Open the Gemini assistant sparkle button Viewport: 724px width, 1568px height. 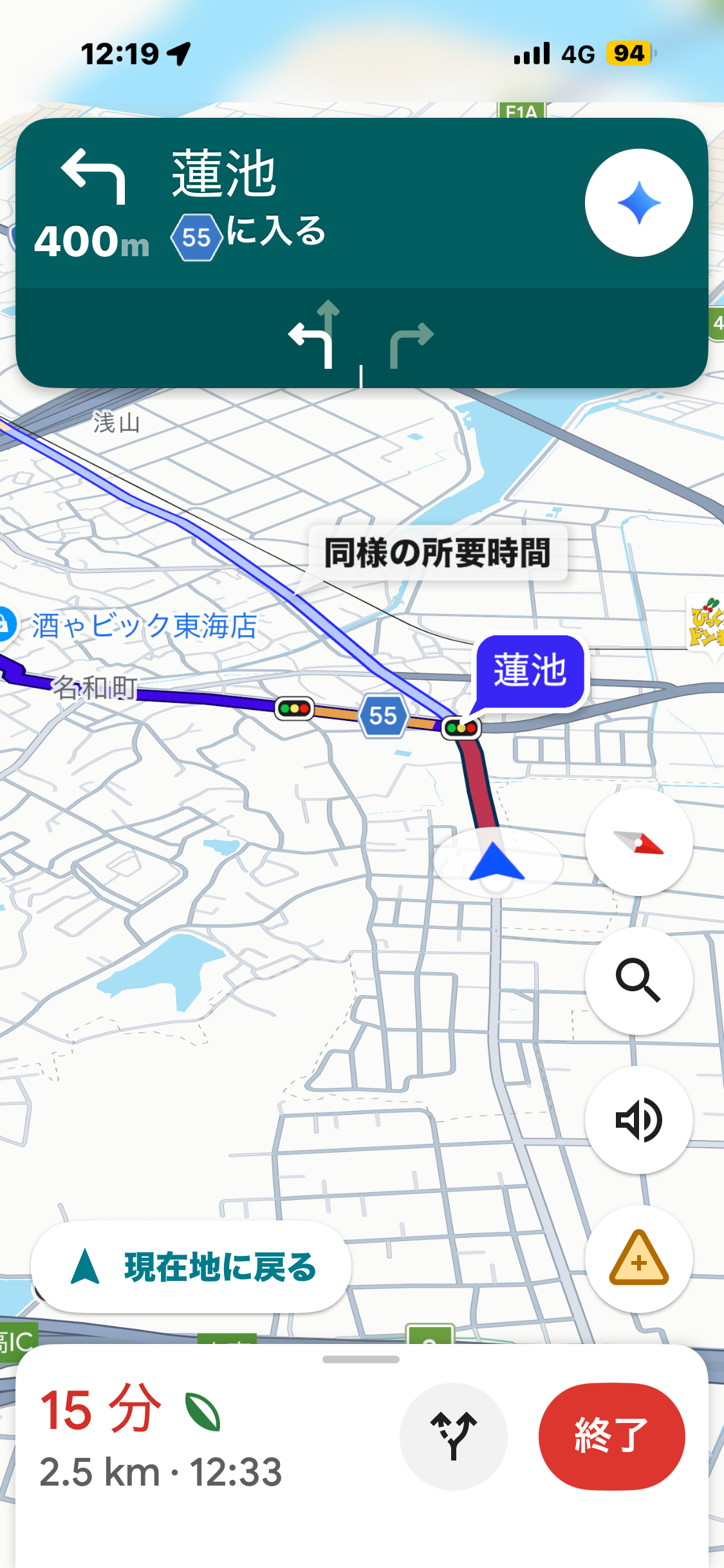tap(638, 203)
